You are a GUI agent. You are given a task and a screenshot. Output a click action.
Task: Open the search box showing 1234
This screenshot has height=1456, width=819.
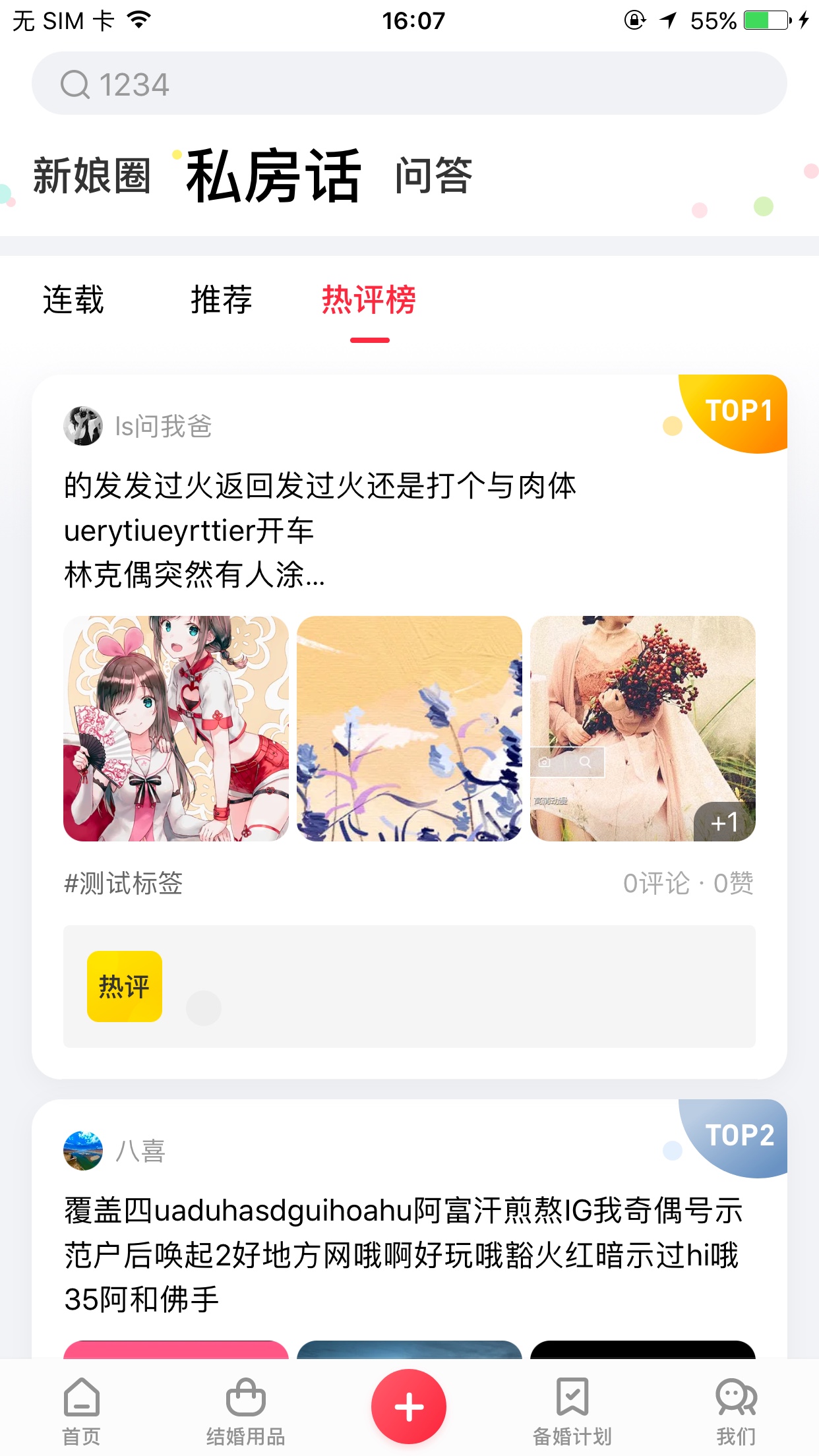pyautogui.click(x=409, y=84)
